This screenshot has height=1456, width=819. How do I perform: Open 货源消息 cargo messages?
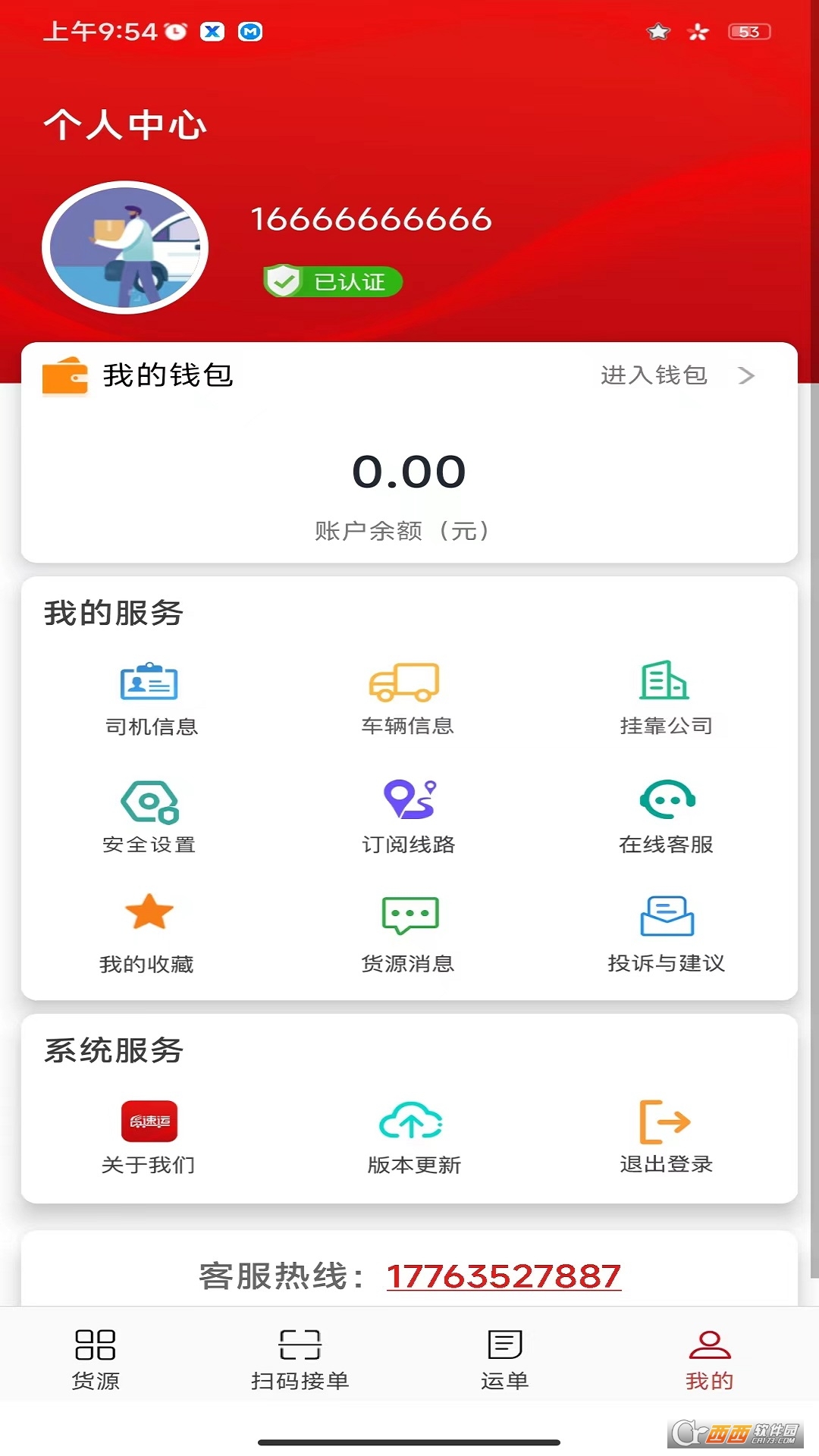pos(408,934)
